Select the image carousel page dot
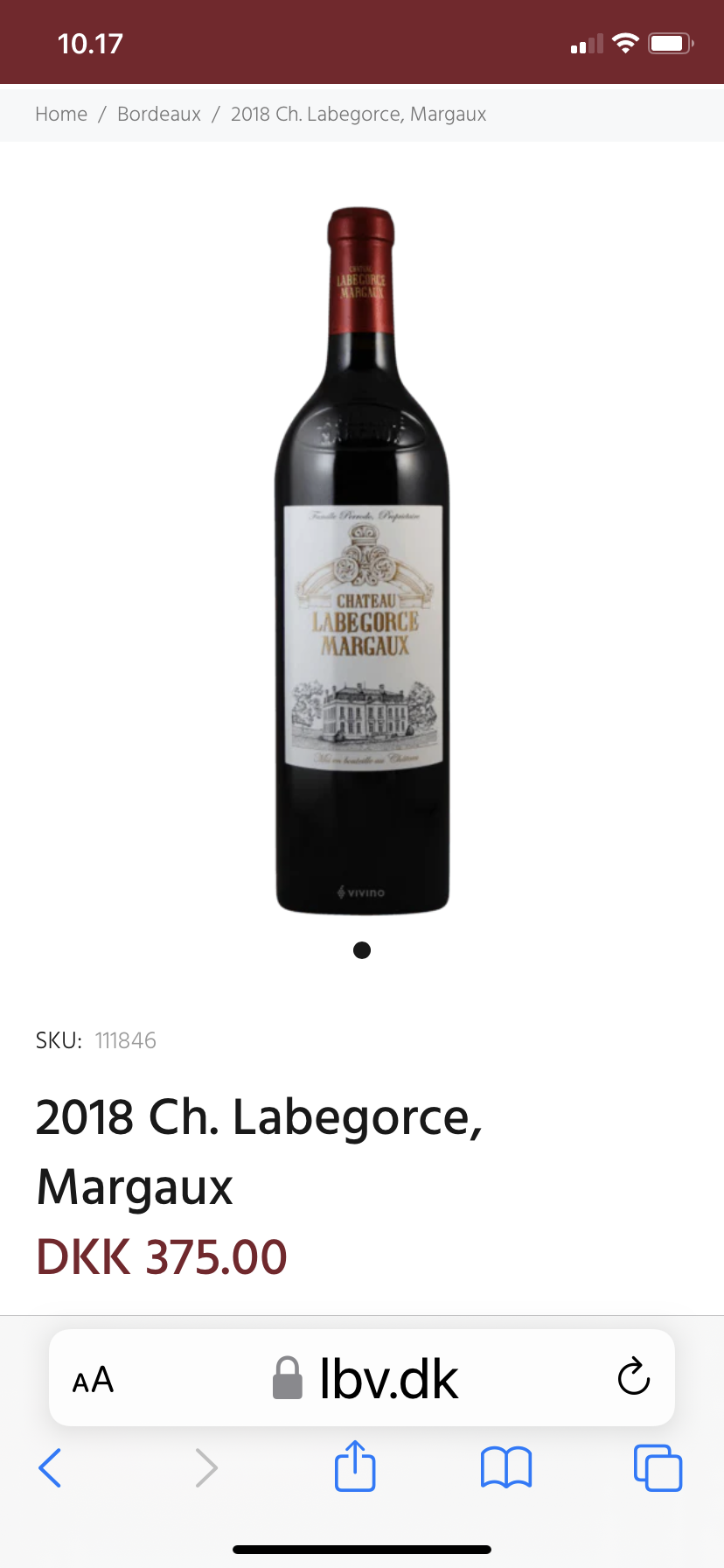The width and height of the screenshot is (724, 1568). coord(362,950)
